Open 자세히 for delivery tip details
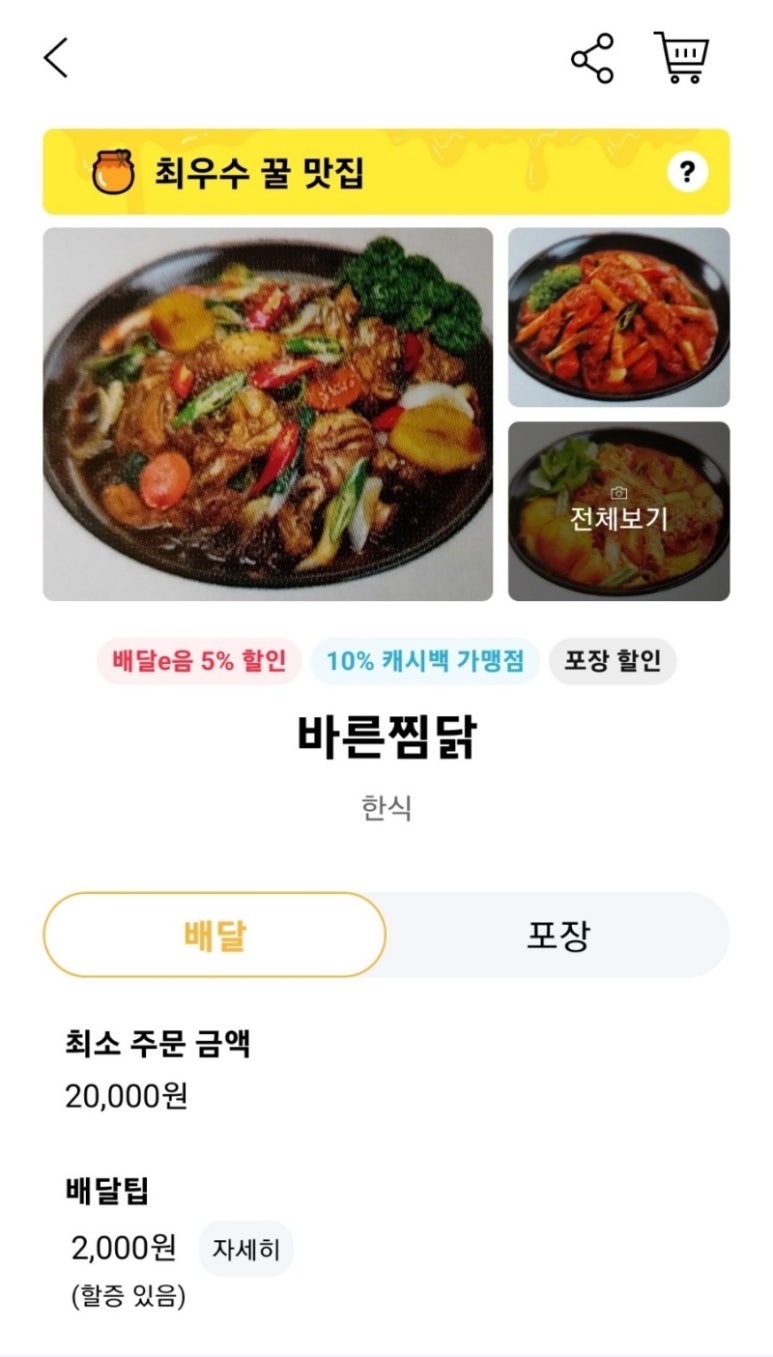This screenshot has height=1357, width=773. coord(246,1249)
